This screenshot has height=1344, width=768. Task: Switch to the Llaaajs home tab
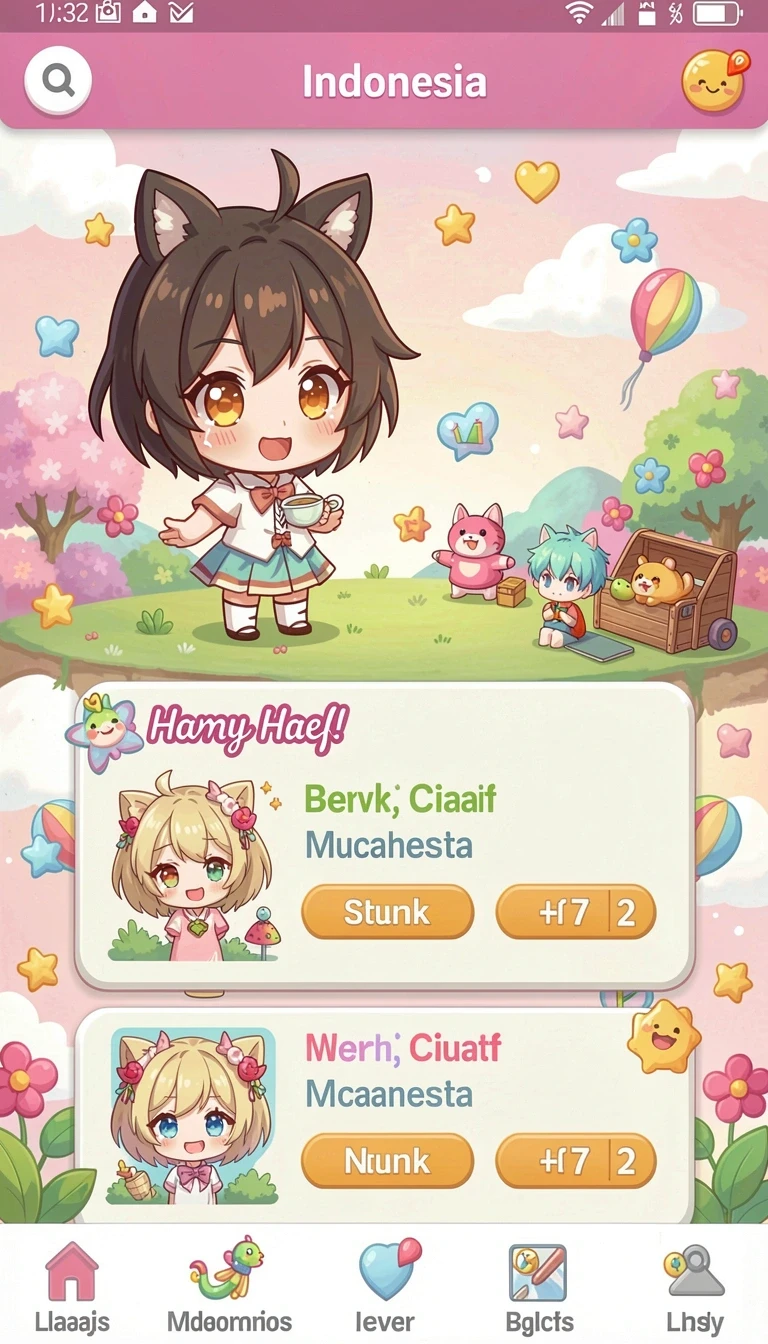pos(71,1287)
